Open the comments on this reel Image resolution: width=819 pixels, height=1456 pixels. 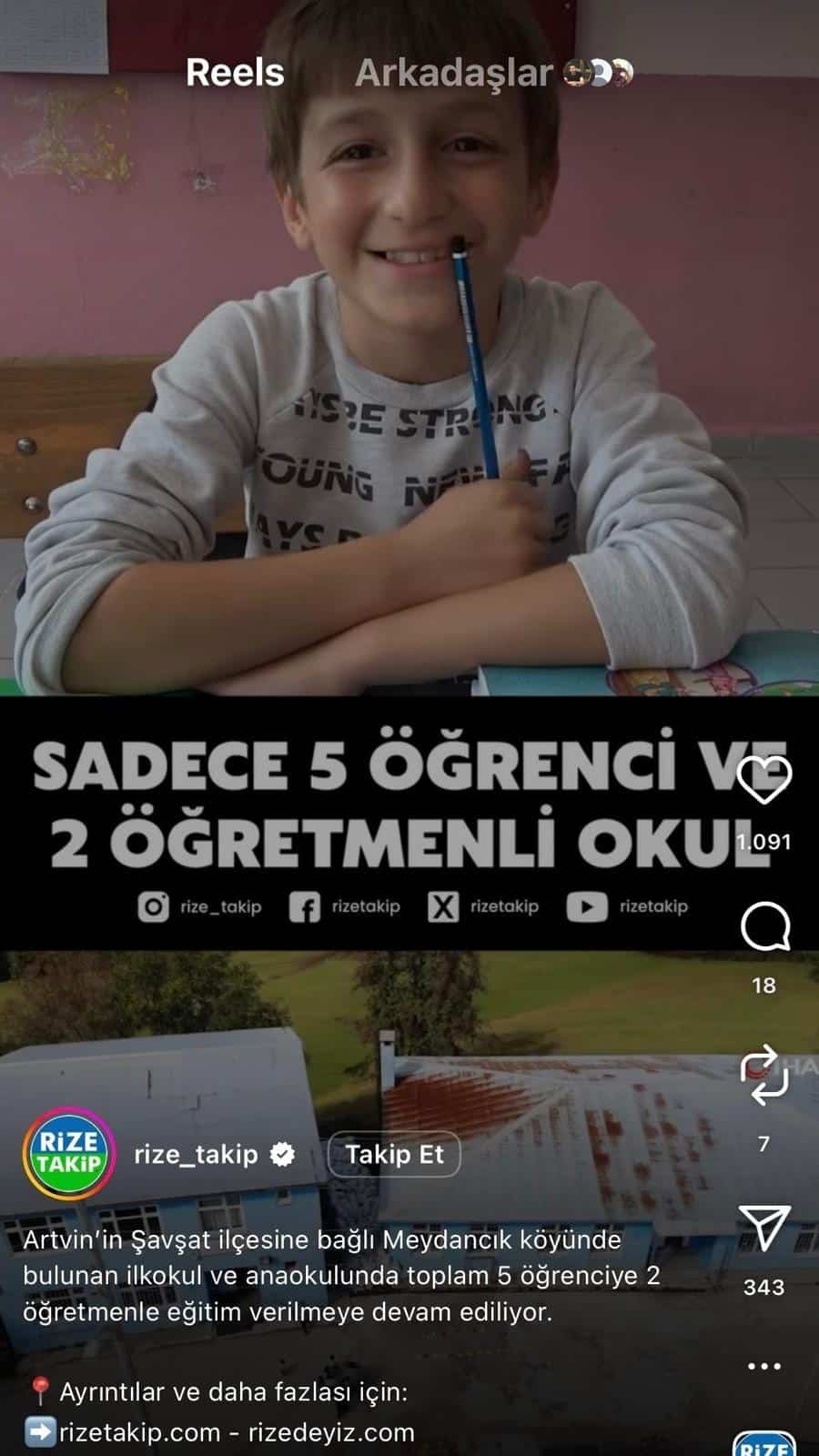763,927
